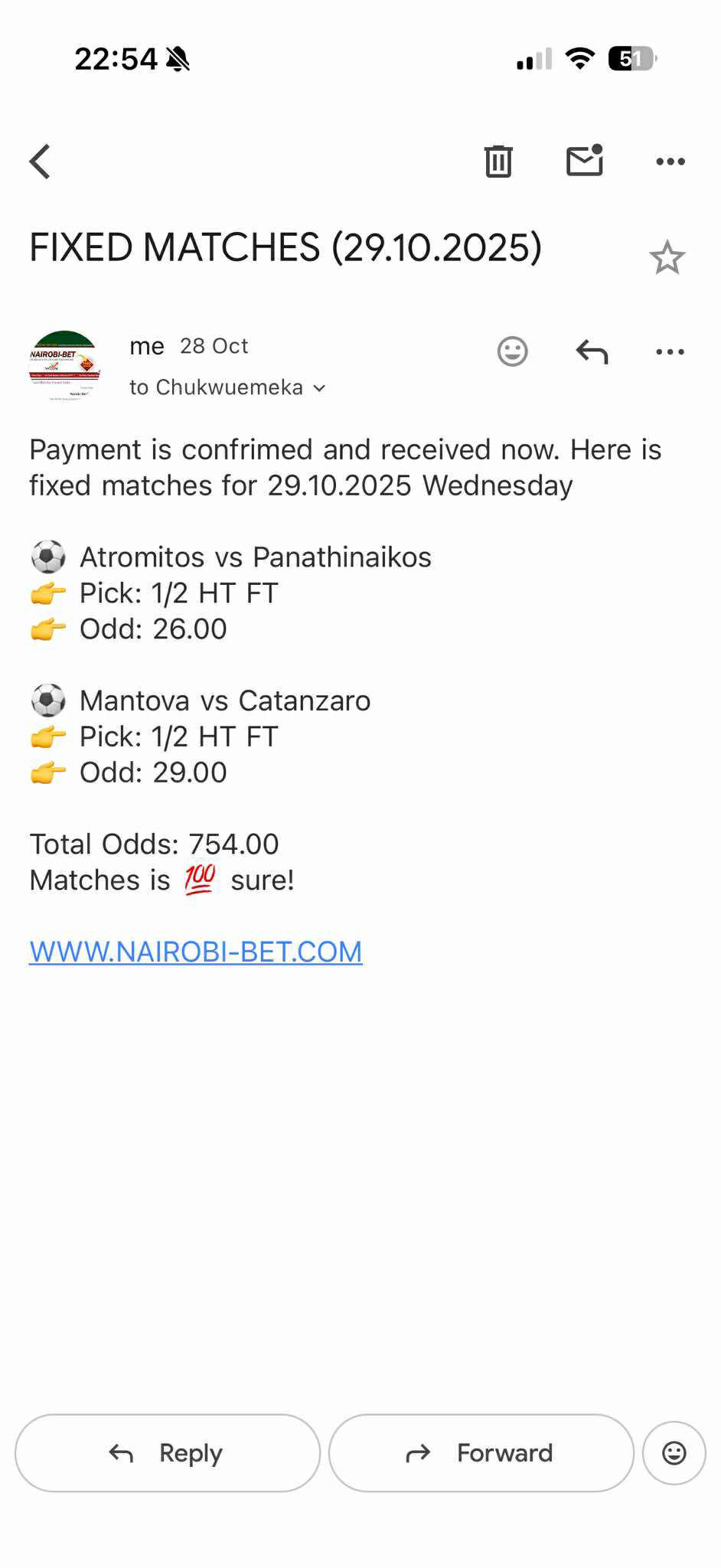The height and width of the screenshot is (1568, 721).
Task: Open the top-right overflow menu
Action: pyautogui.click(x=670, y=161)
